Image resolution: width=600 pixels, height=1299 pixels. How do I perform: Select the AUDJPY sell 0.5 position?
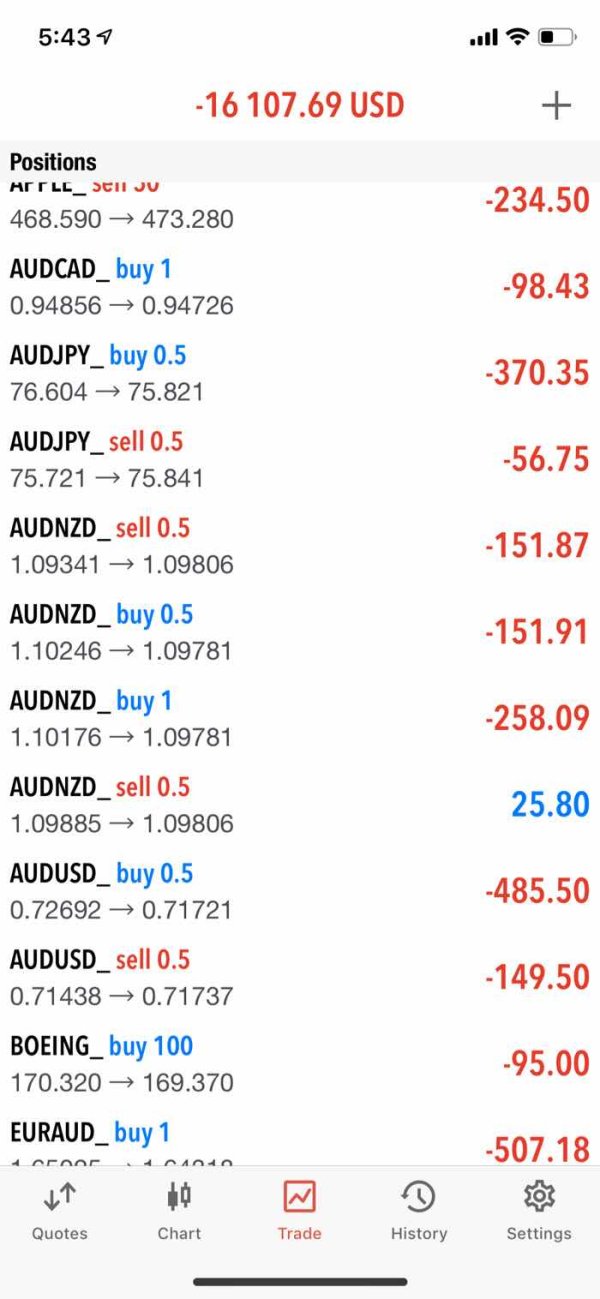[300, 459]
